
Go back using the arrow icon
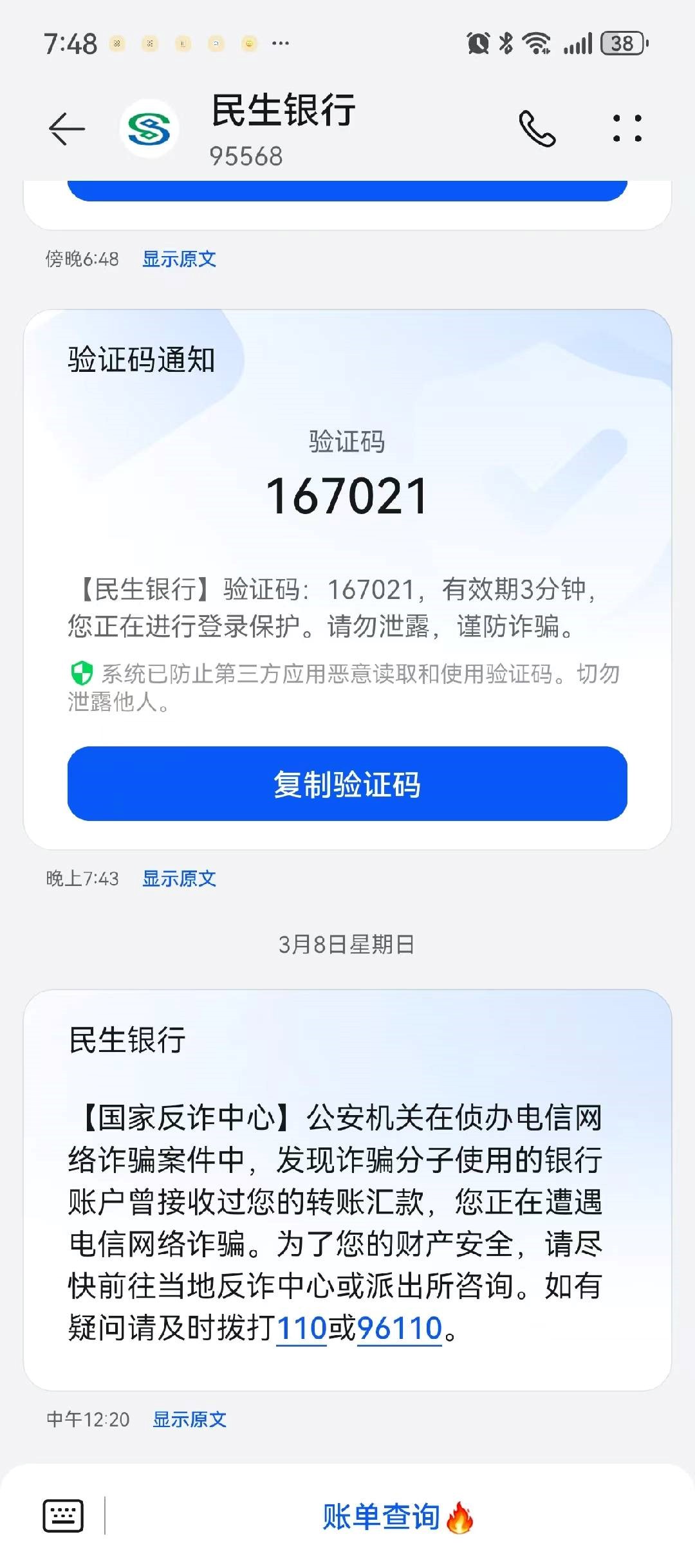pyautogui.click(x=67, y=129)
